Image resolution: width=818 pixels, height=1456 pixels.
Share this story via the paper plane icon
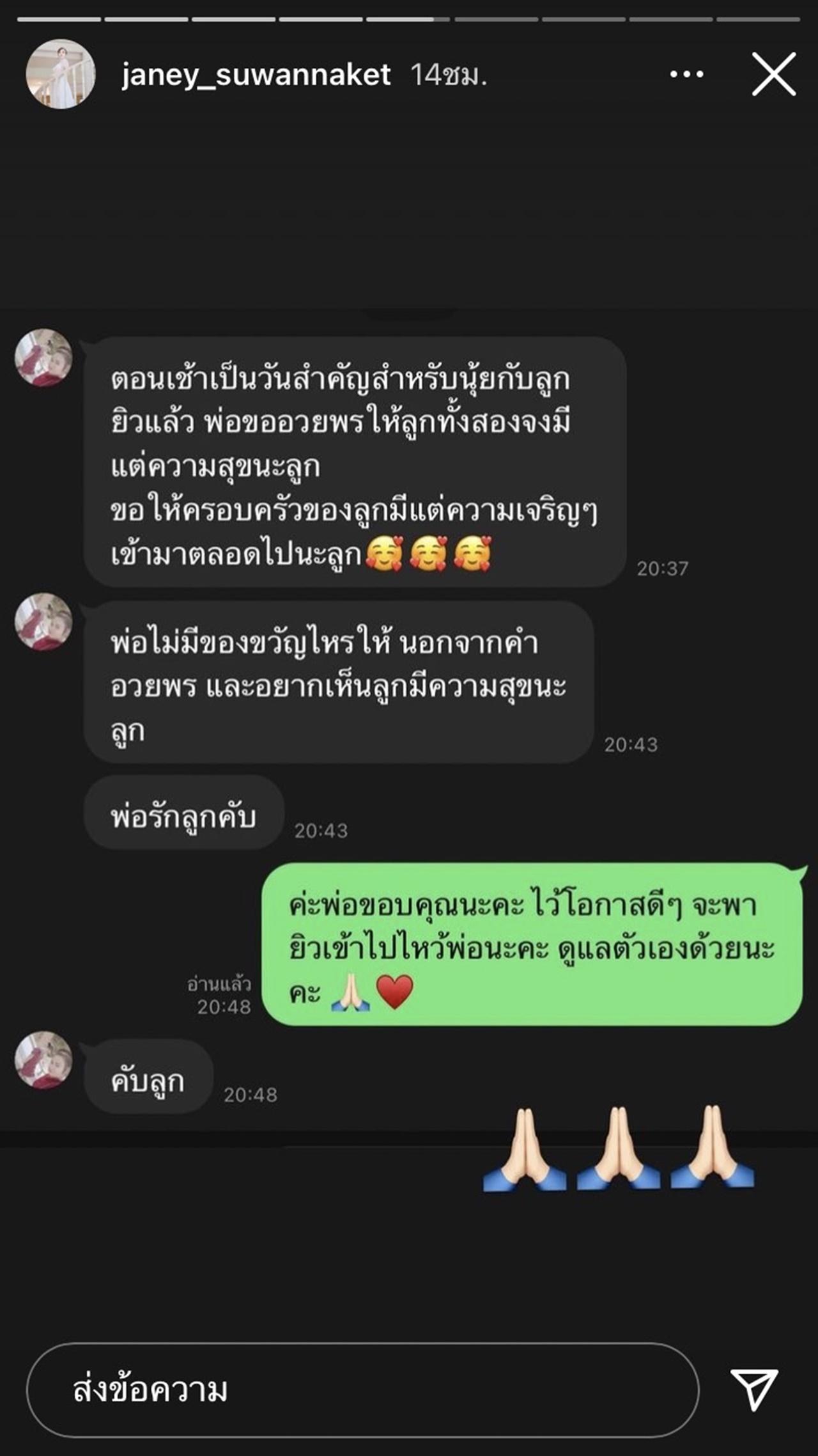click(x=754, y=1389)
